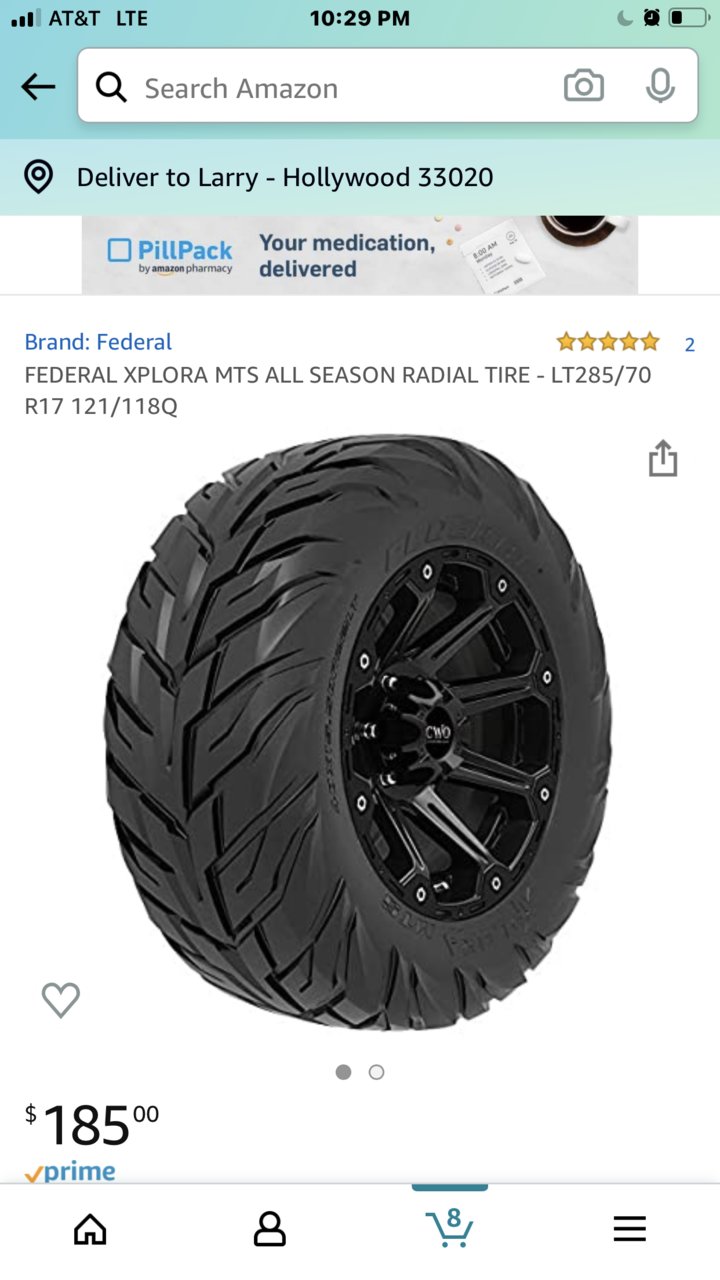View the five-star customer ratings
Screen dimensions: 720x1280
coord(608,343)
